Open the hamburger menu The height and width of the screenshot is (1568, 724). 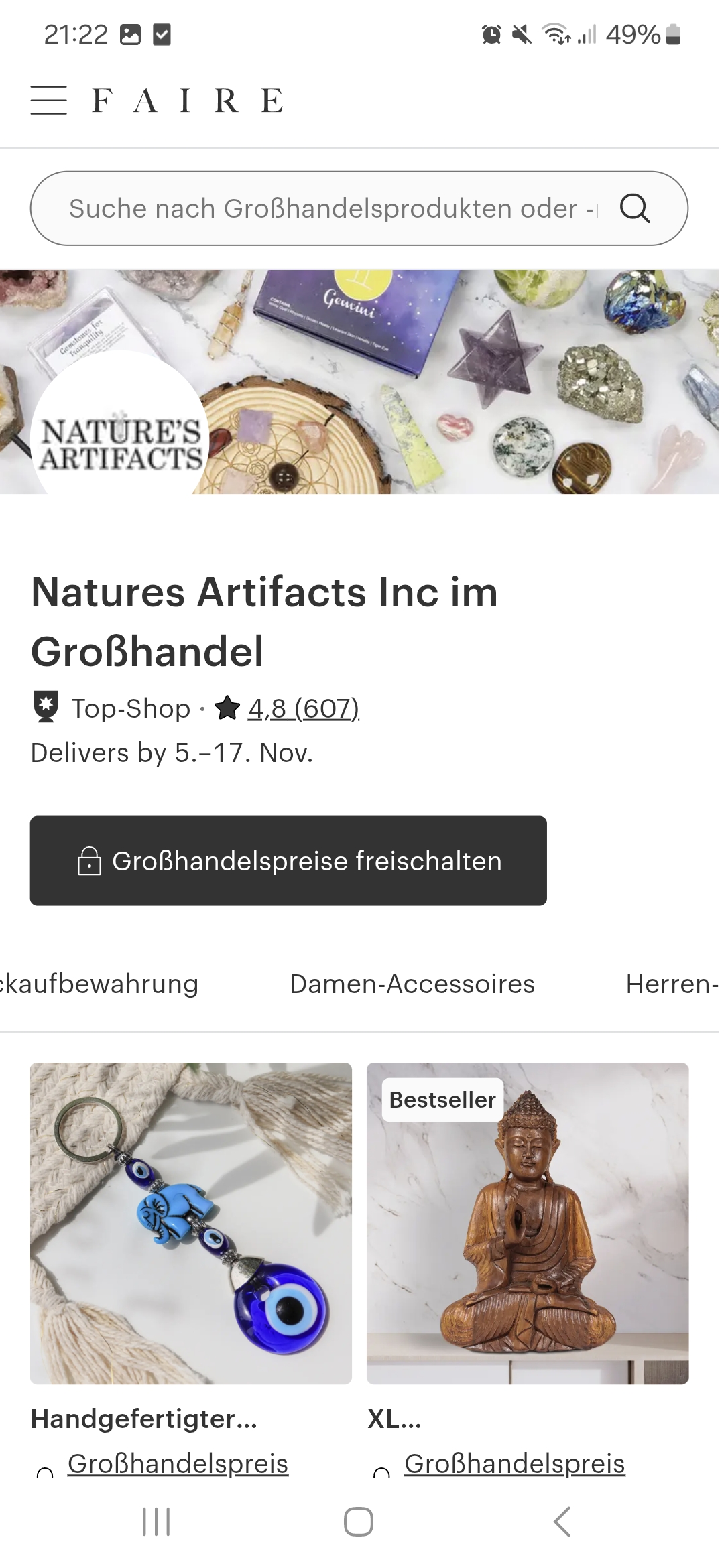(x=48, y=101)
